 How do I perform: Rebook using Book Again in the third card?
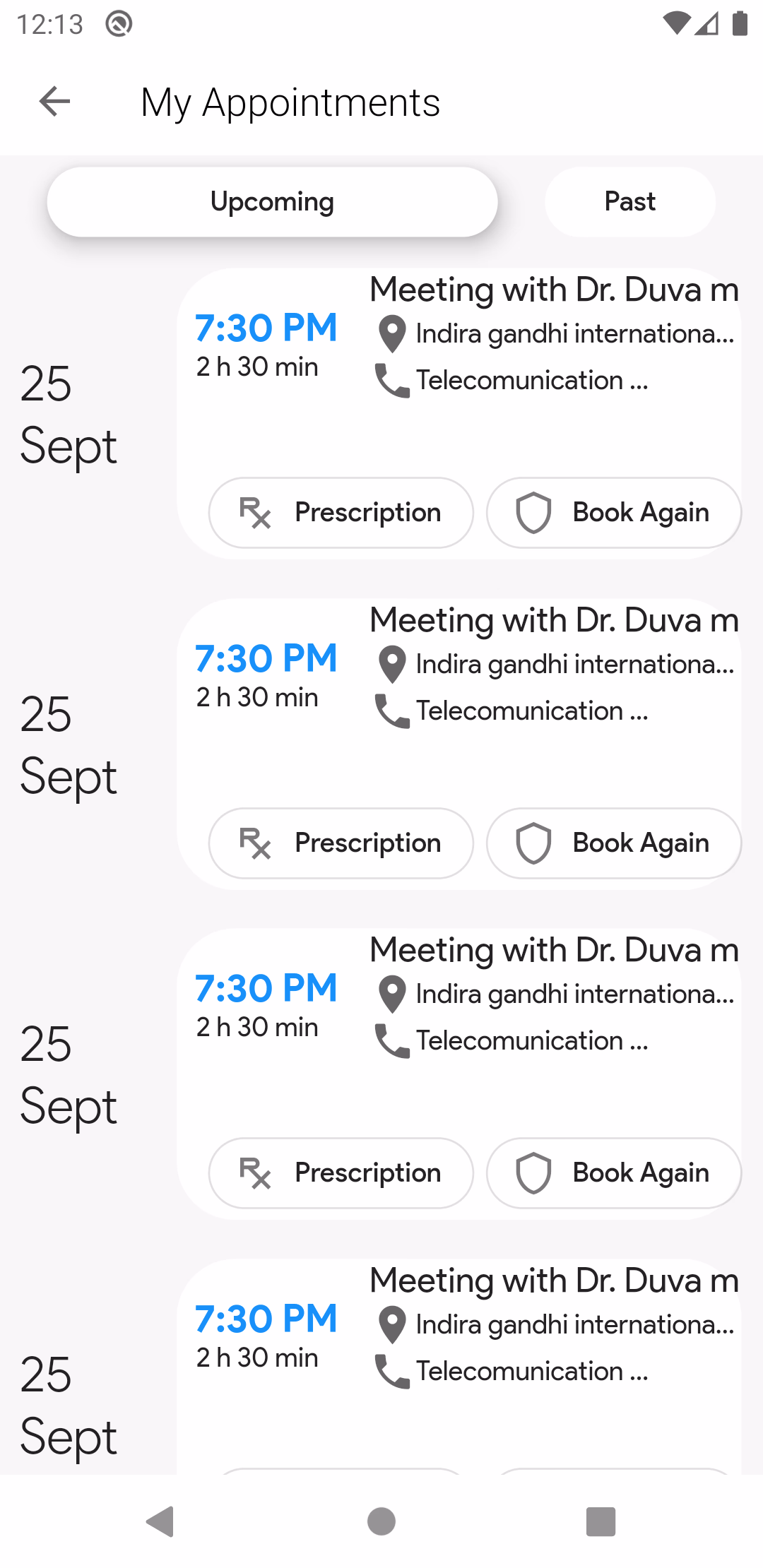point(613,1173)
